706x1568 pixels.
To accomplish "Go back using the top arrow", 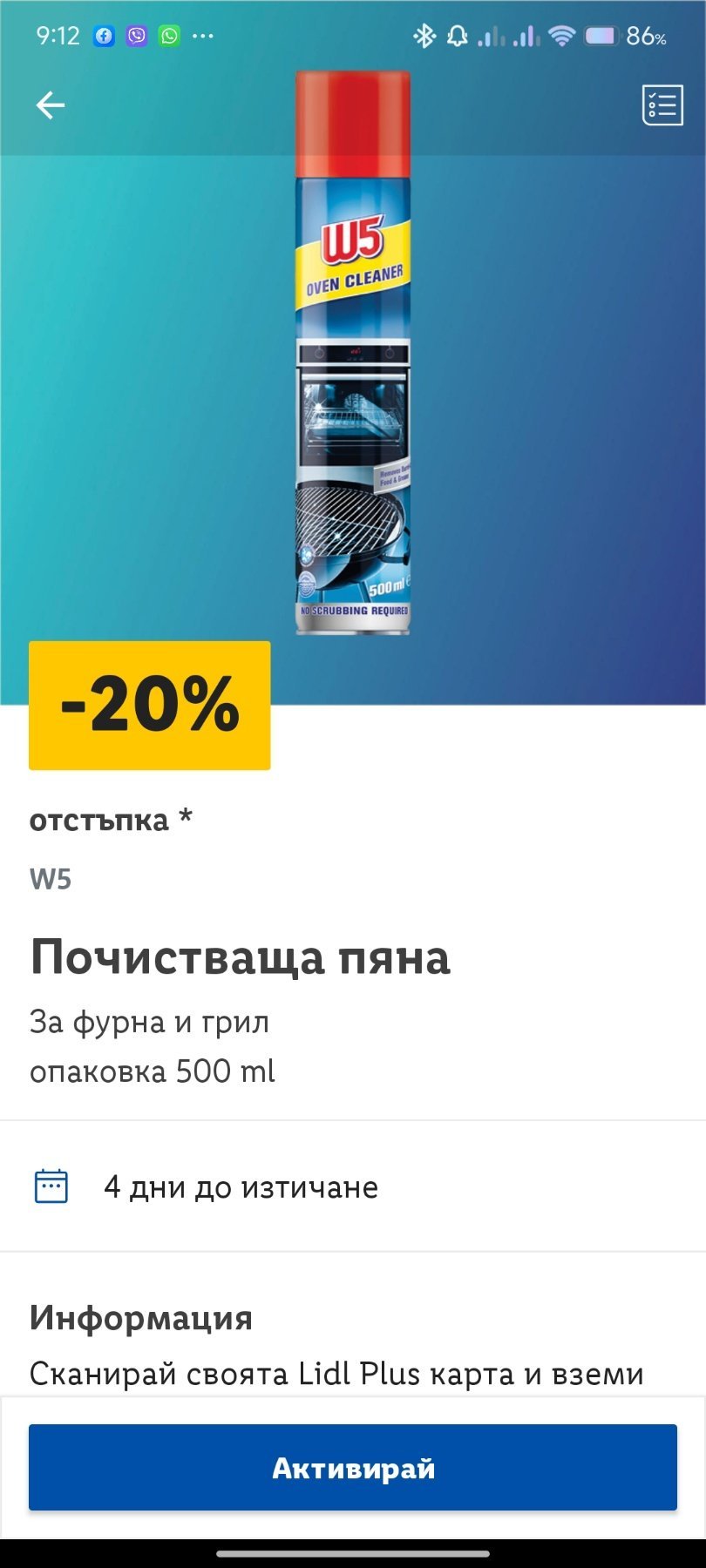I will (x=51, y=105).
